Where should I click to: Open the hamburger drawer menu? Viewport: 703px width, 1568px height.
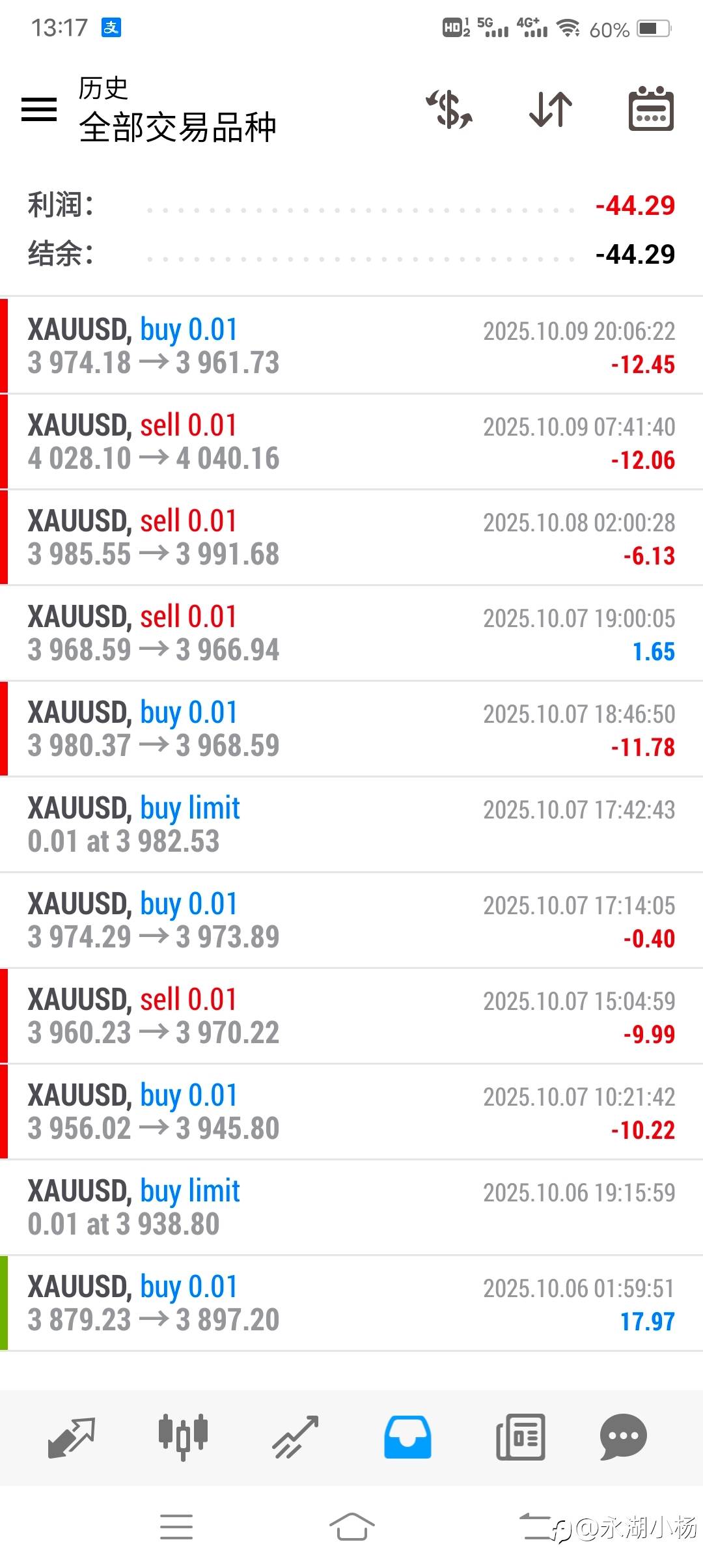(39, 109)
